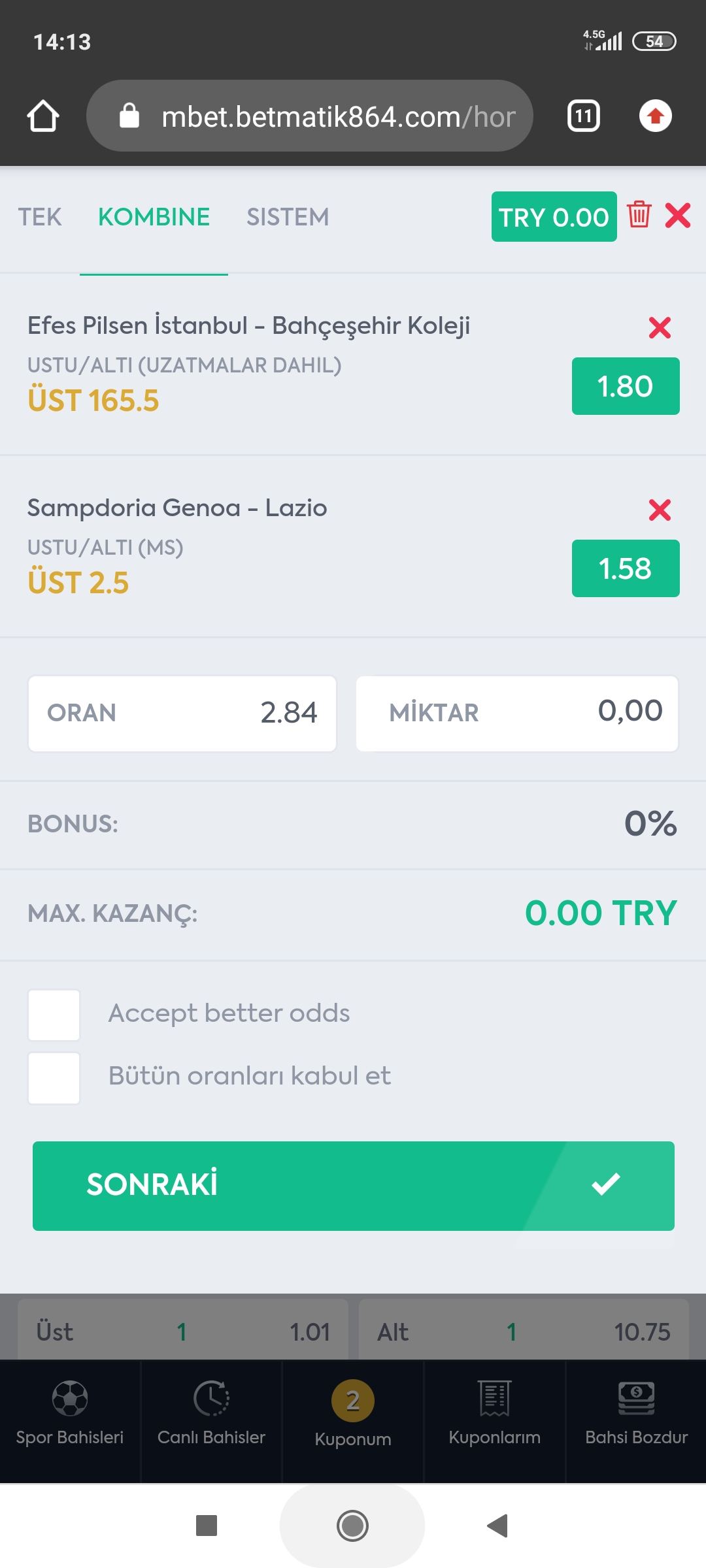Check Bütün oranları kabul et box
The image size is (706, 1568).
pyautogui.click(x=54, y=1078)
